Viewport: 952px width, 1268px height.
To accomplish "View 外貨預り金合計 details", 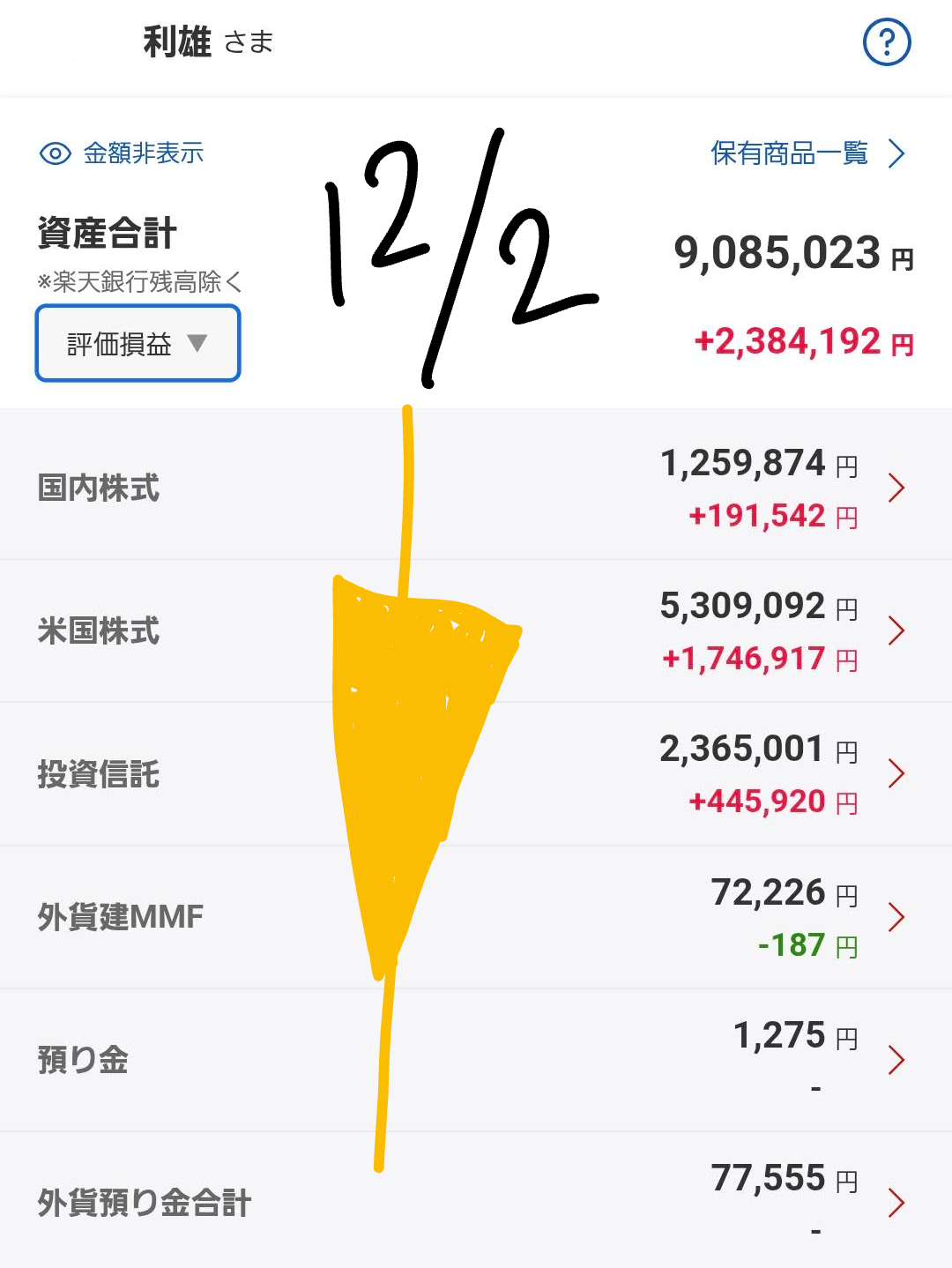I will pos(476,1202).
